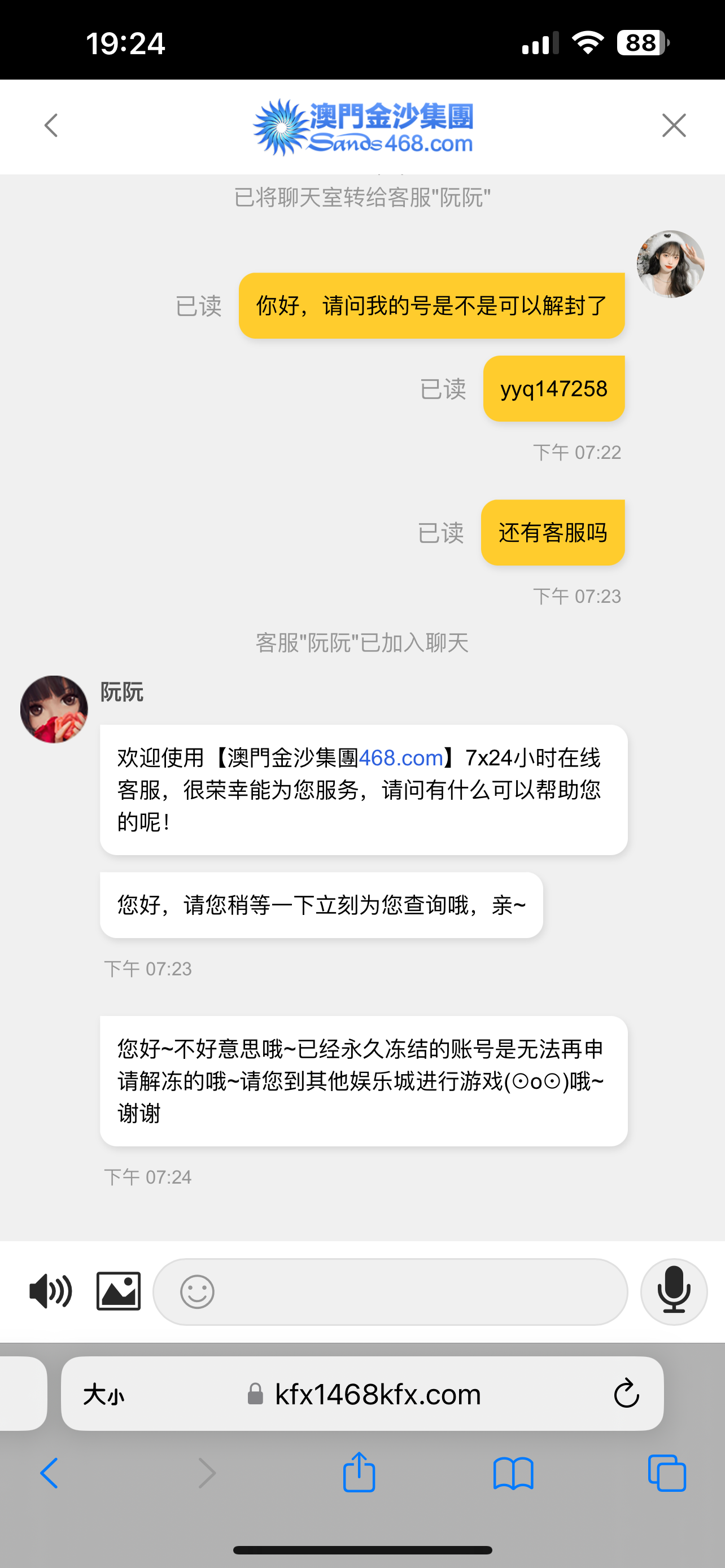725x1568 pixels.
Task: Tap the kfx1468kfx.com address bar
Action: (377, 1394)
